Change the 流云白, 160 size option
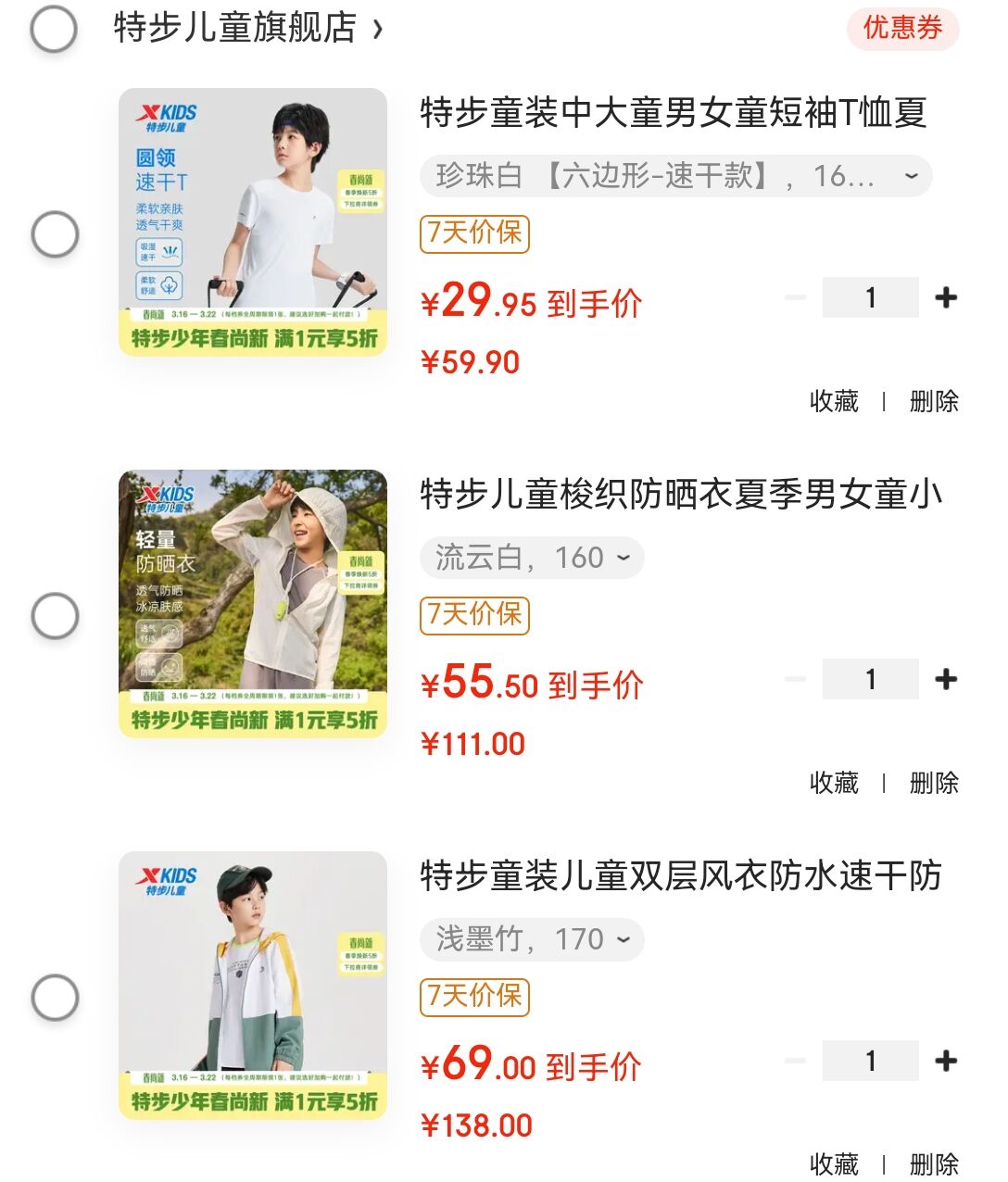This screenshot has width=1008, height=1182. [x=532, y=558]
